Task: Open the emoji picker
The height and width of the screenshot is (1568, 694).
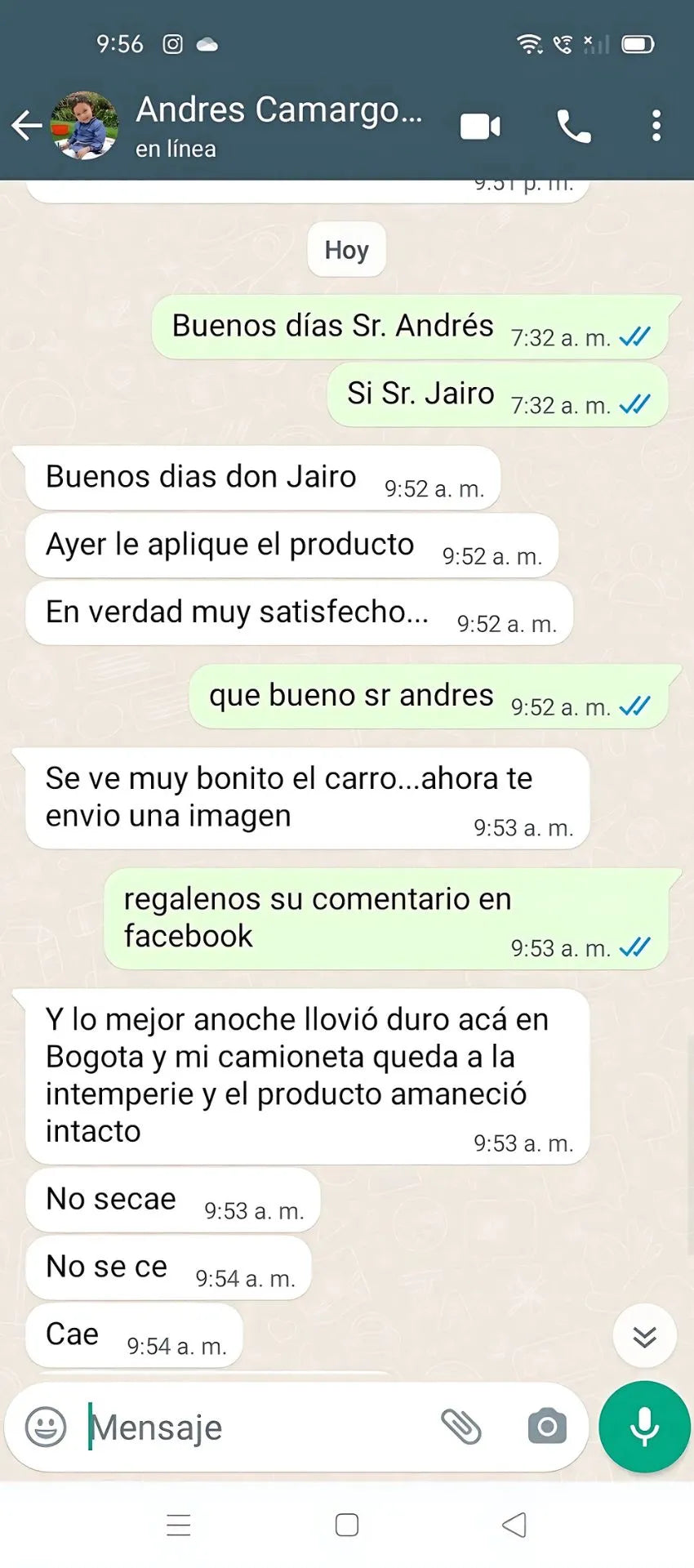Action: pyautogui.click(x=46, y=1427)
